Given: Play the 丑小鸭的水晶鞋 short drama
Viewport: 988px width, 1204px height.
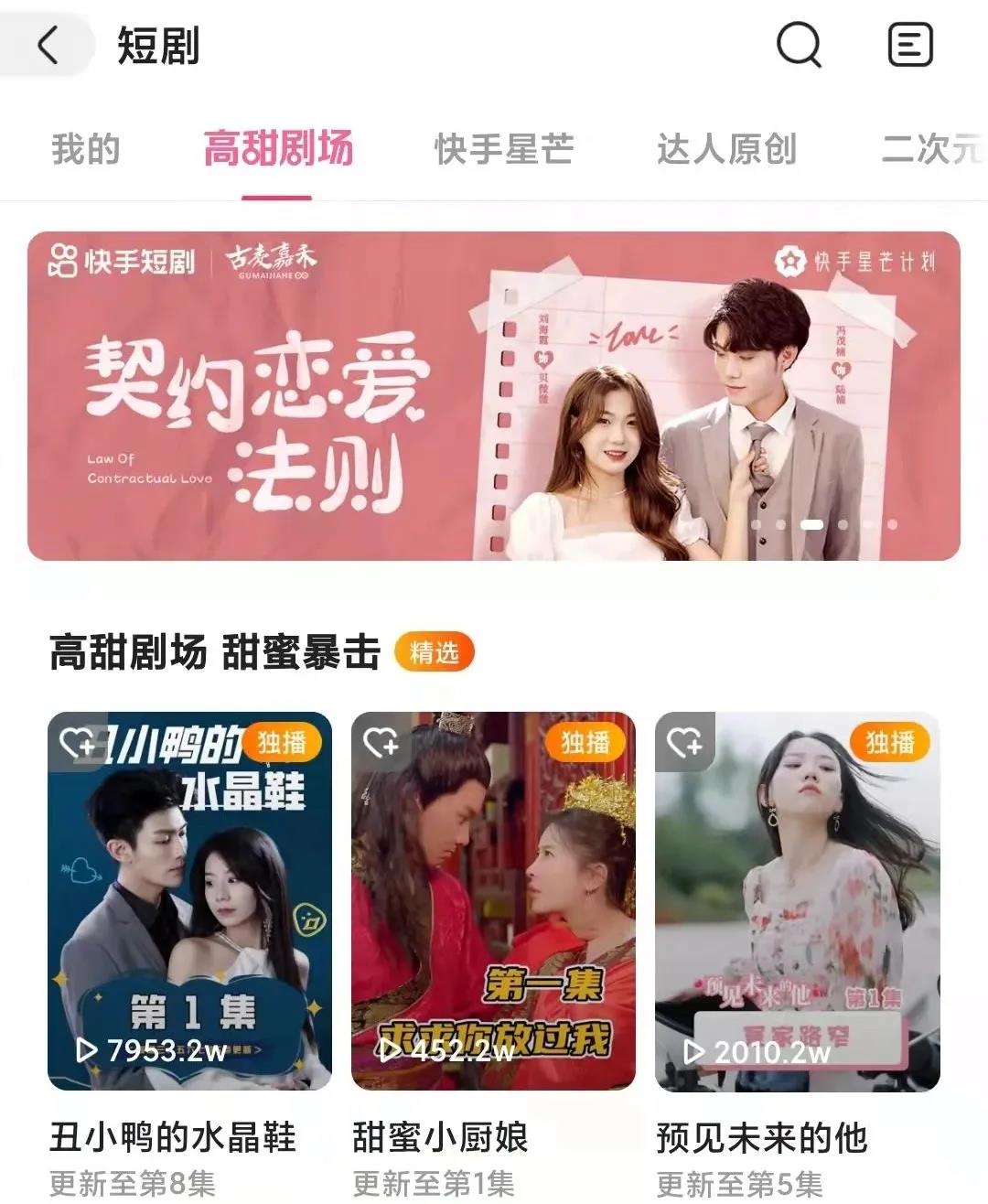Looking at the screenshot, I should [x=189, y=901].
